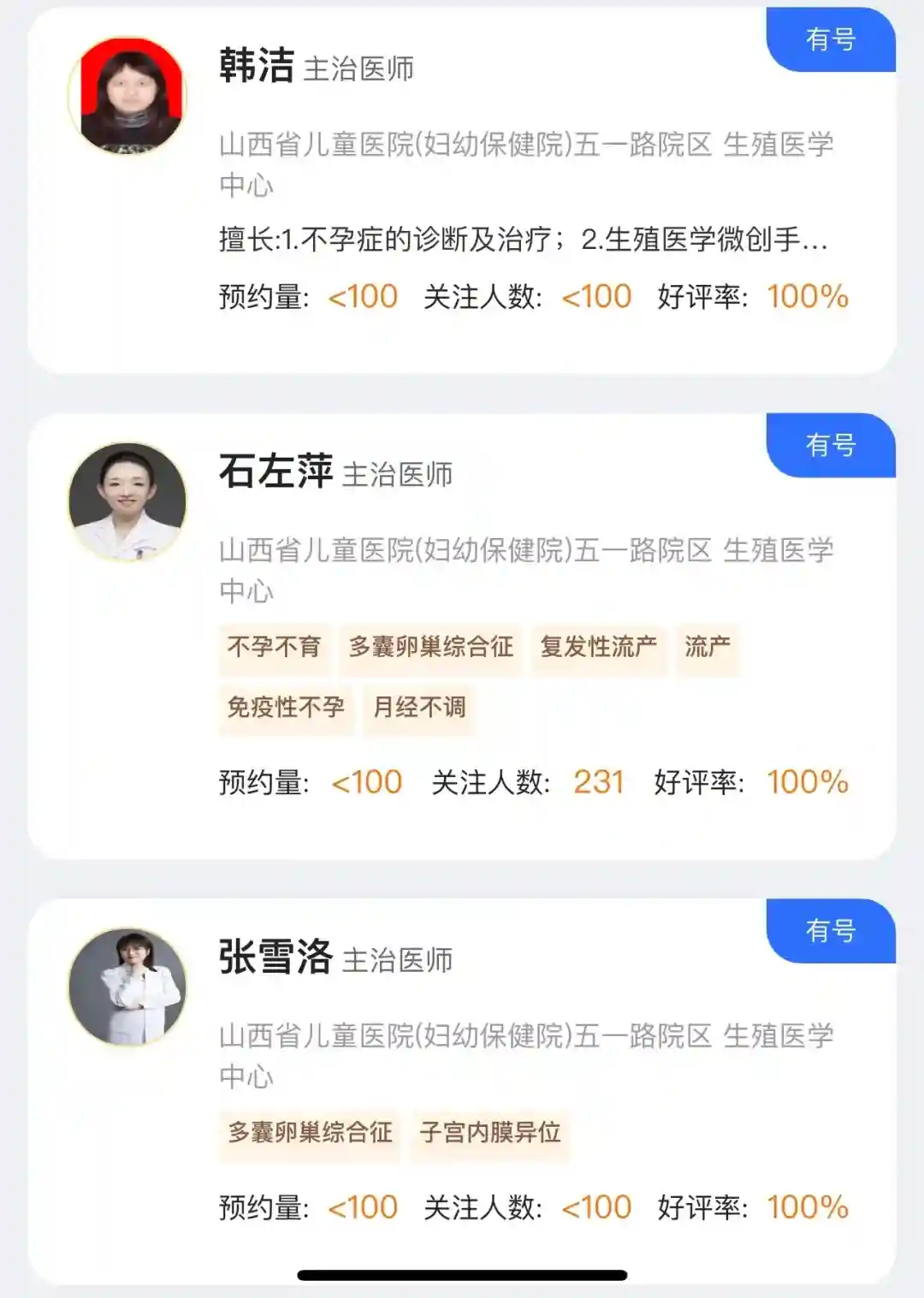
Task: Tap 有号 badge on 石左萍's card
Action: click(830, 445)
